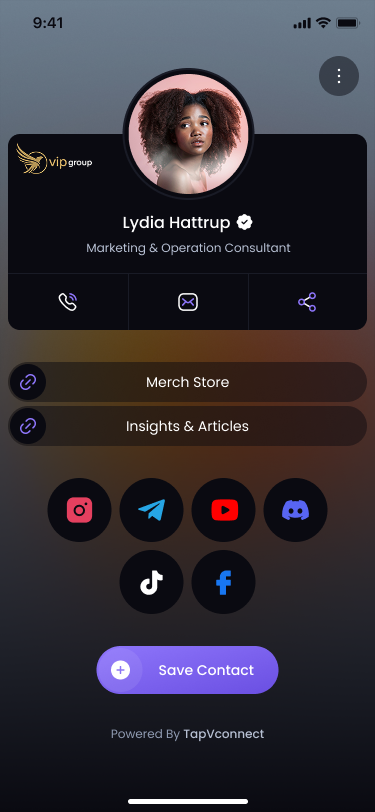Viewport: 375px width, 812px height.
Task: Open the TikTok profile
Action: pos(151,582)
